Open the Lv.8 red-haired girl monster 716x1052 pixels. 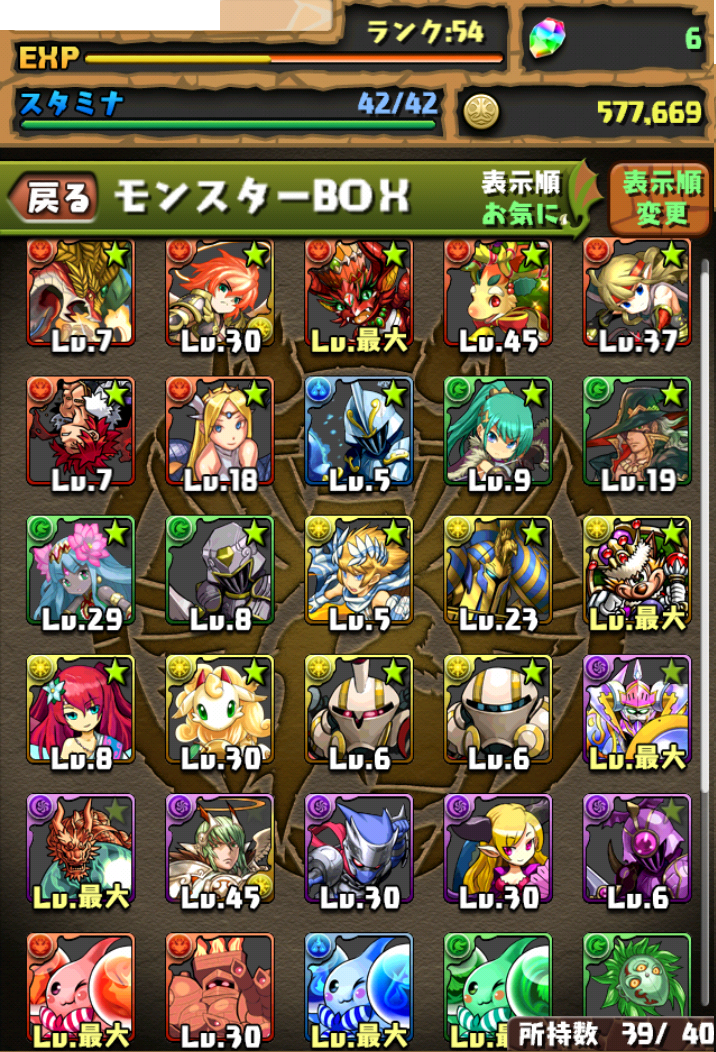click(80, 711)
